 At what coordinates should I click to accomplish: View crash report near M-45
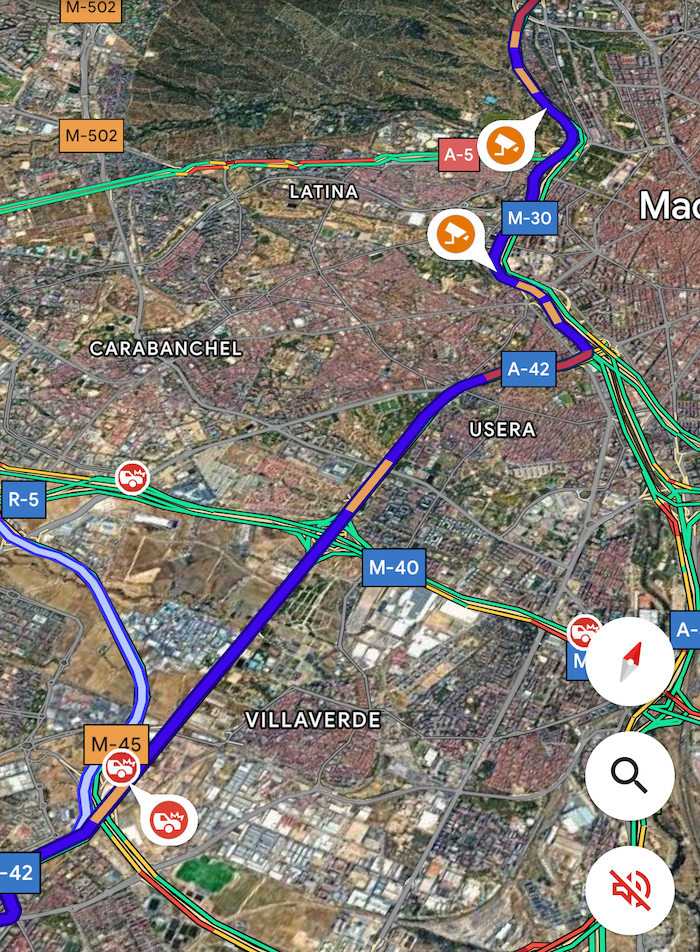pos(165,819)
